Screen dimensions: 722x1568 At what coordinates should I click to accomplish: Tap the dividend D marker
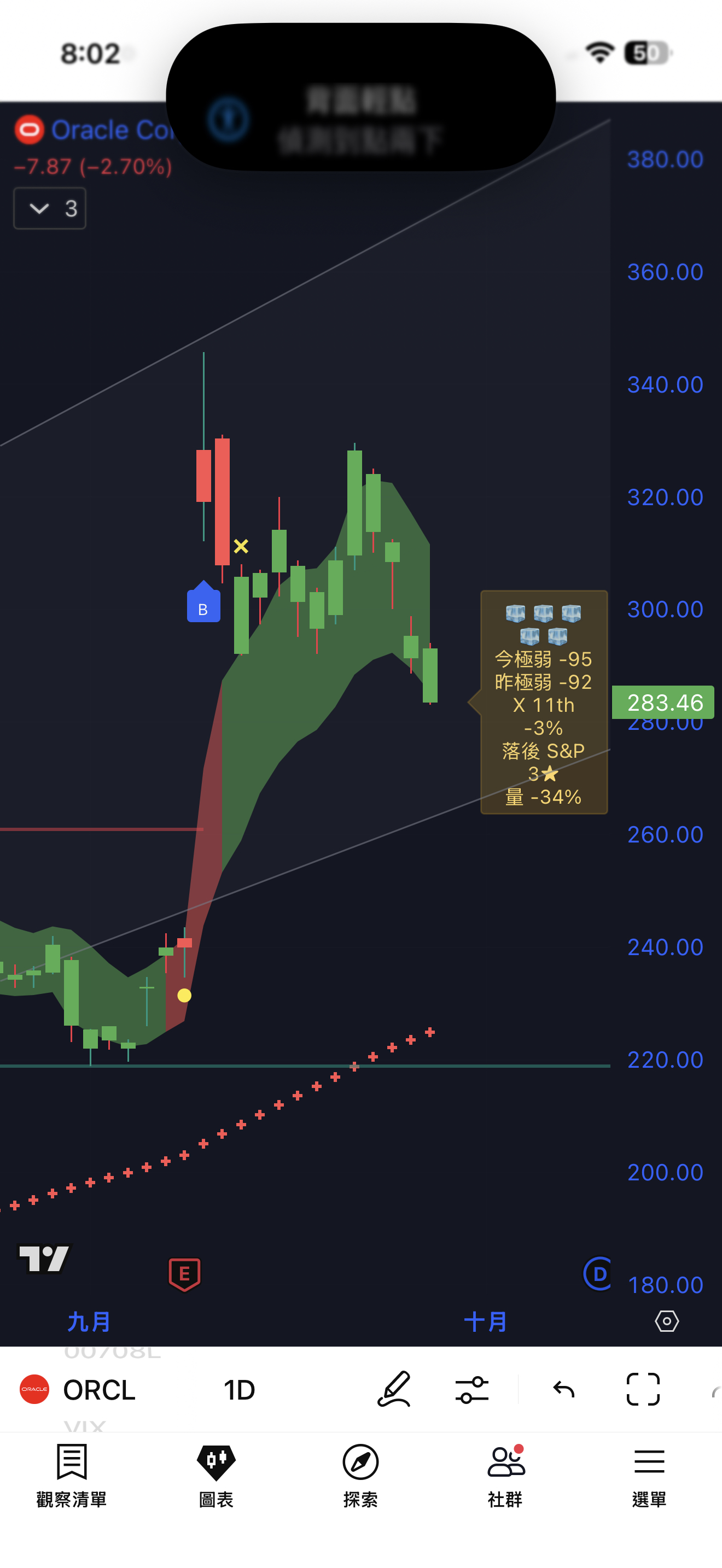pyautogui.click(x=598, y=1273)
